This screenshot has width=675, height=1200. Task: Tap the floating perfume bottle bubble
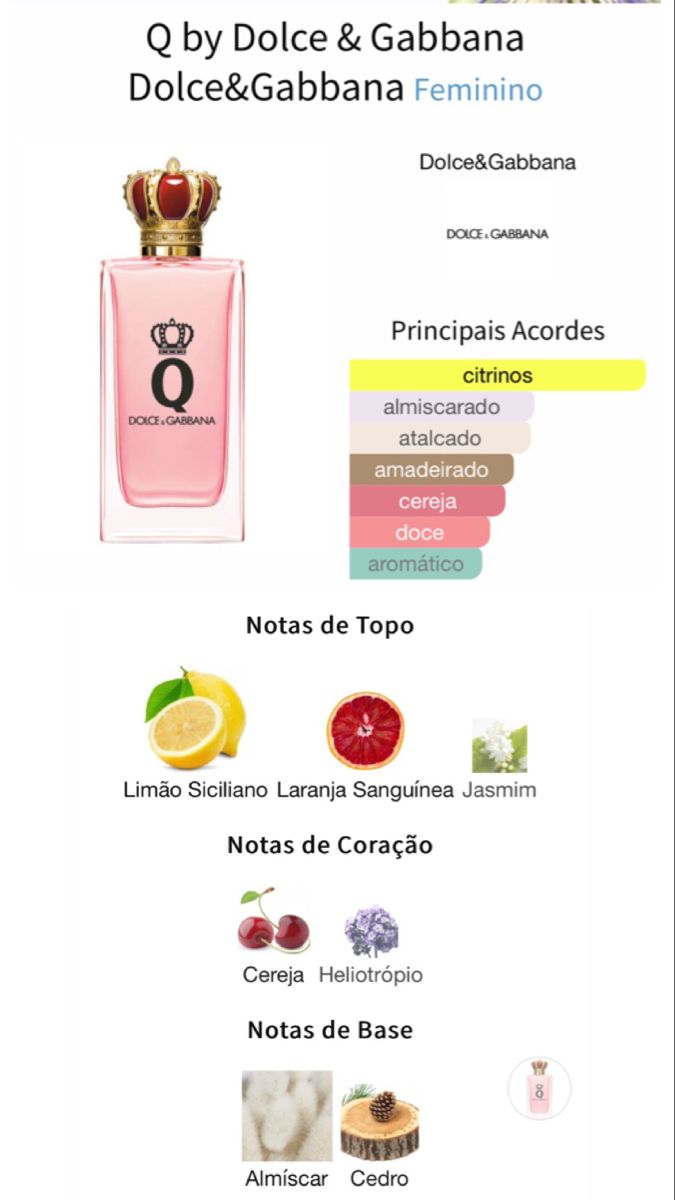[x=540, y=1088]
